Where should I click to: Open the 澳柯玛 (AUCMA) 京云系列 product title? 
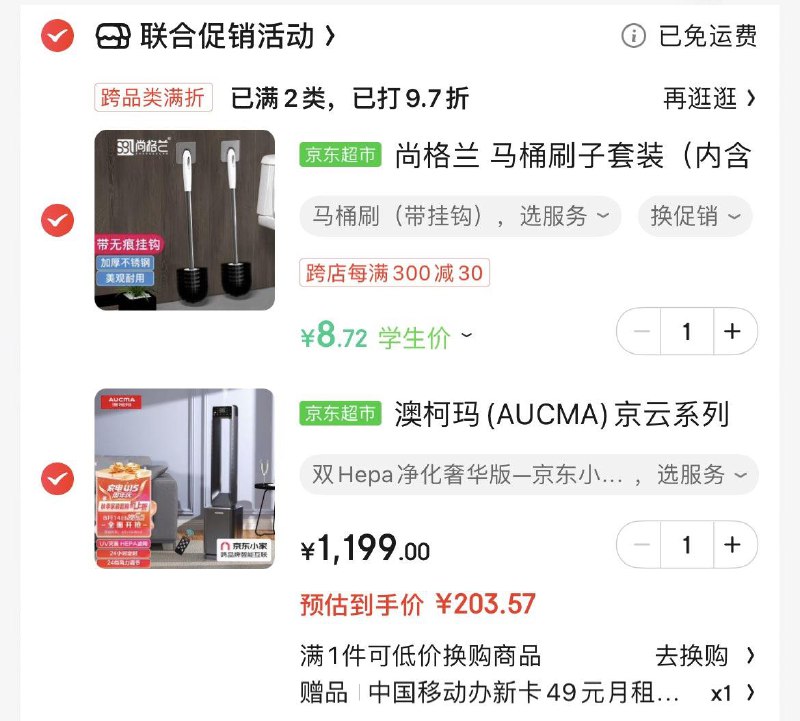tap(561, 414)
